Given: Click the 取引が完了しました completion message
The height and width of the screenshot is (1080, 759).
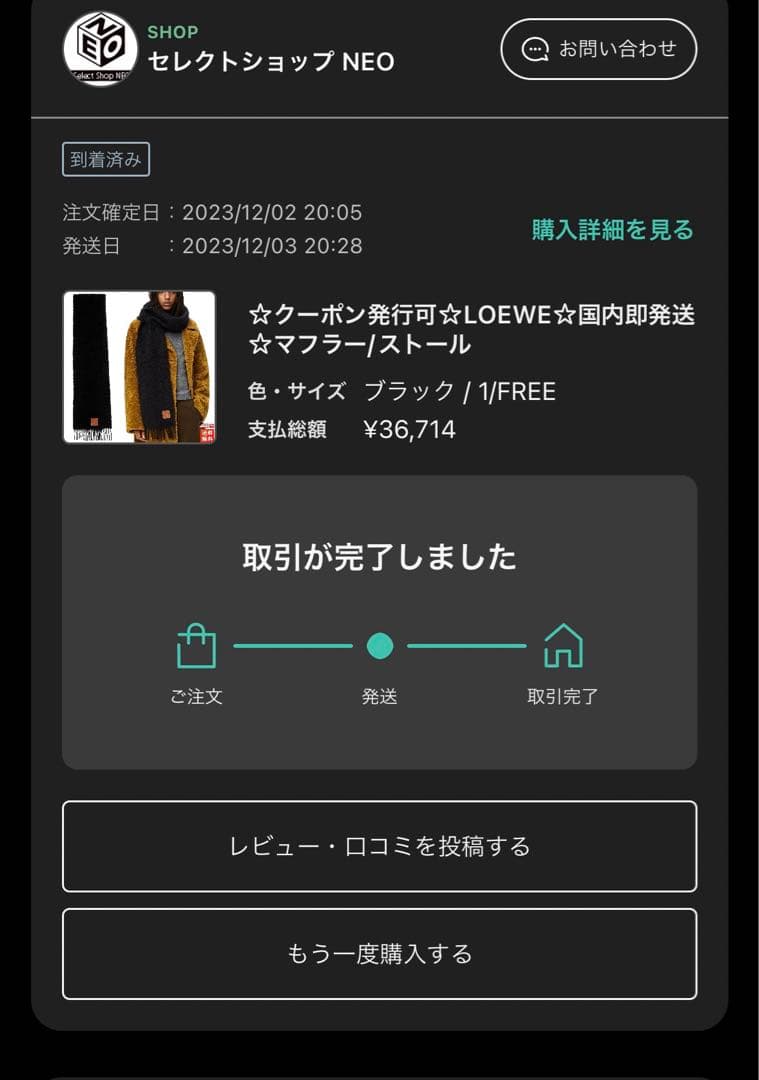Looking at the screenshot, I should (x=380, y=556).
